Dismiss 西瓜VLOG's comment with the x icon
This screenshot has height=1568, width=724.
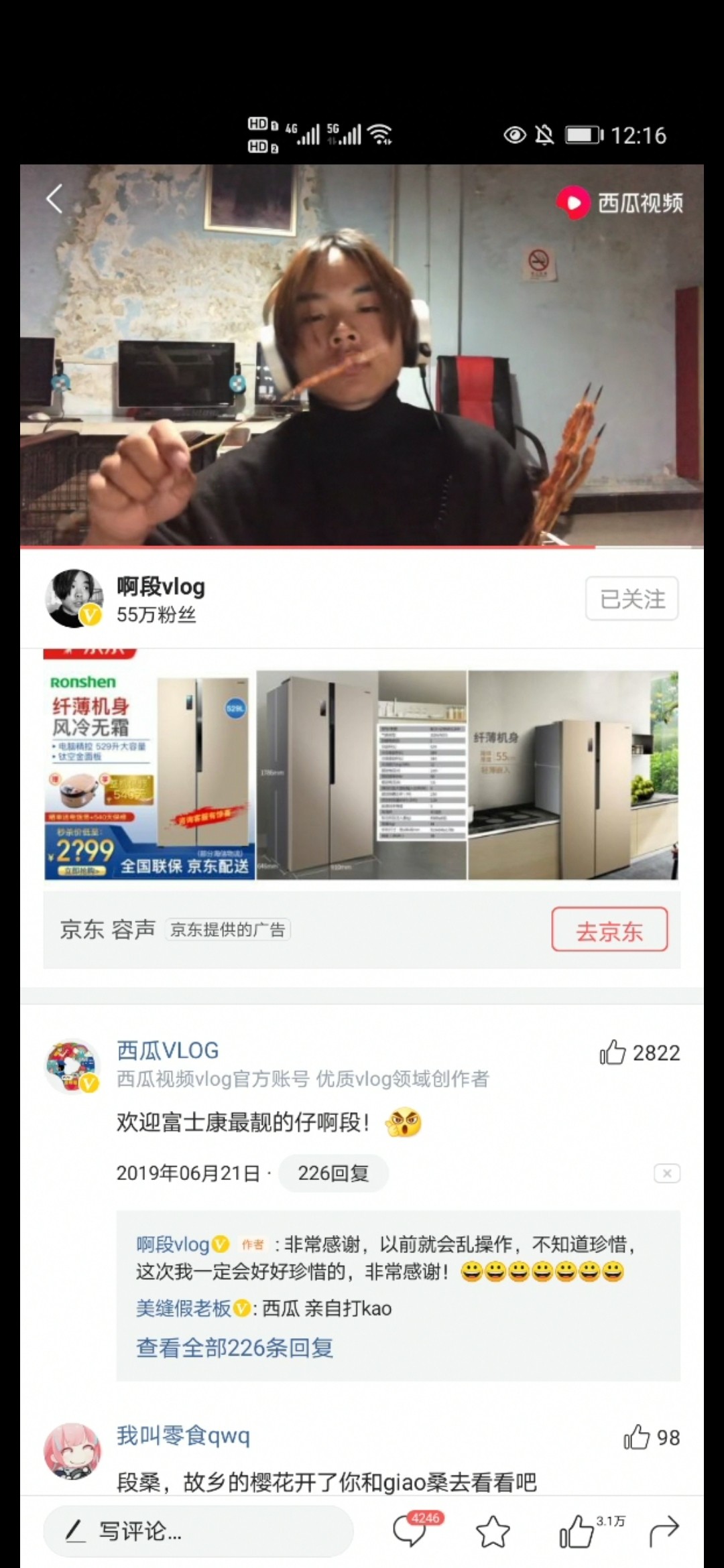point(666,1173)
